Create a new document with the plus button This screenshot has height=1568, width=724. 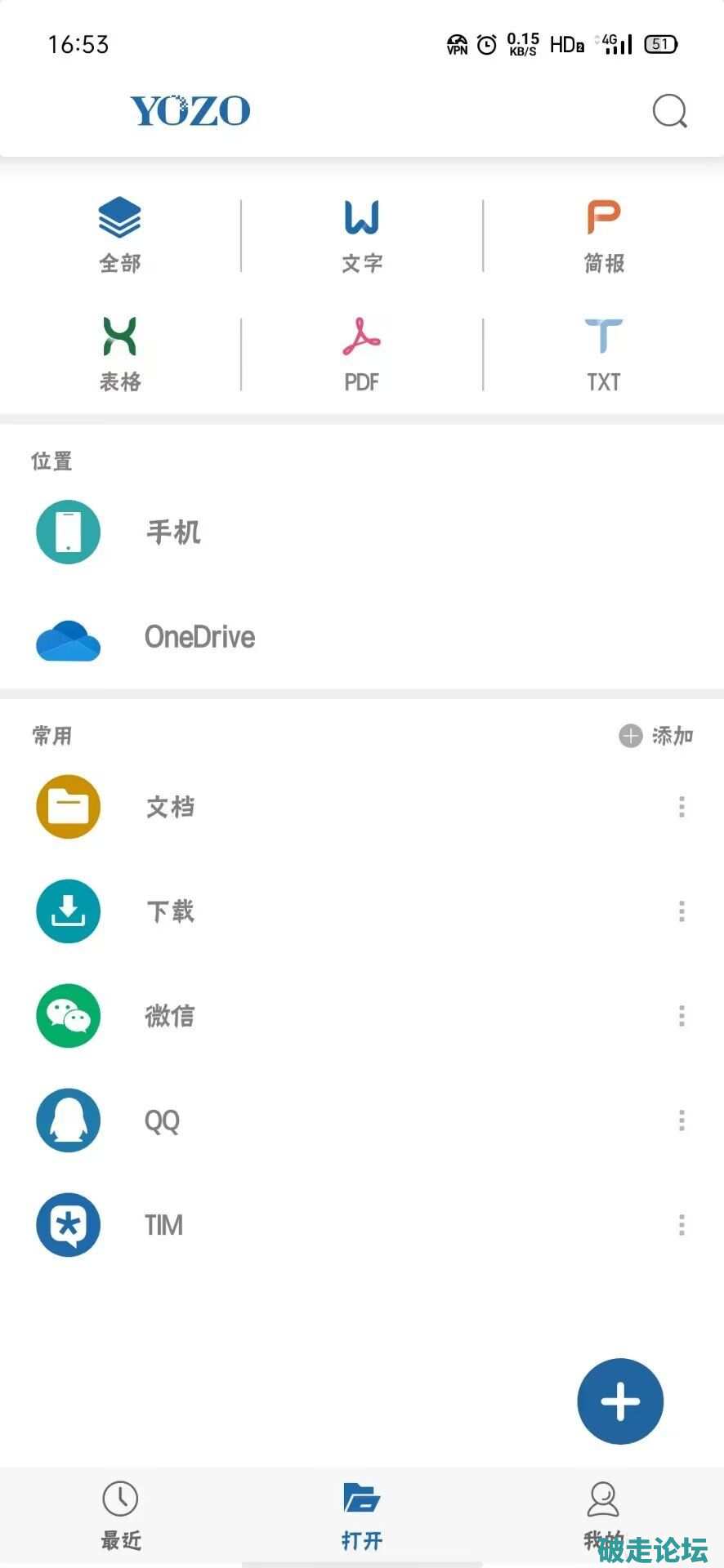pos(620,1401)
